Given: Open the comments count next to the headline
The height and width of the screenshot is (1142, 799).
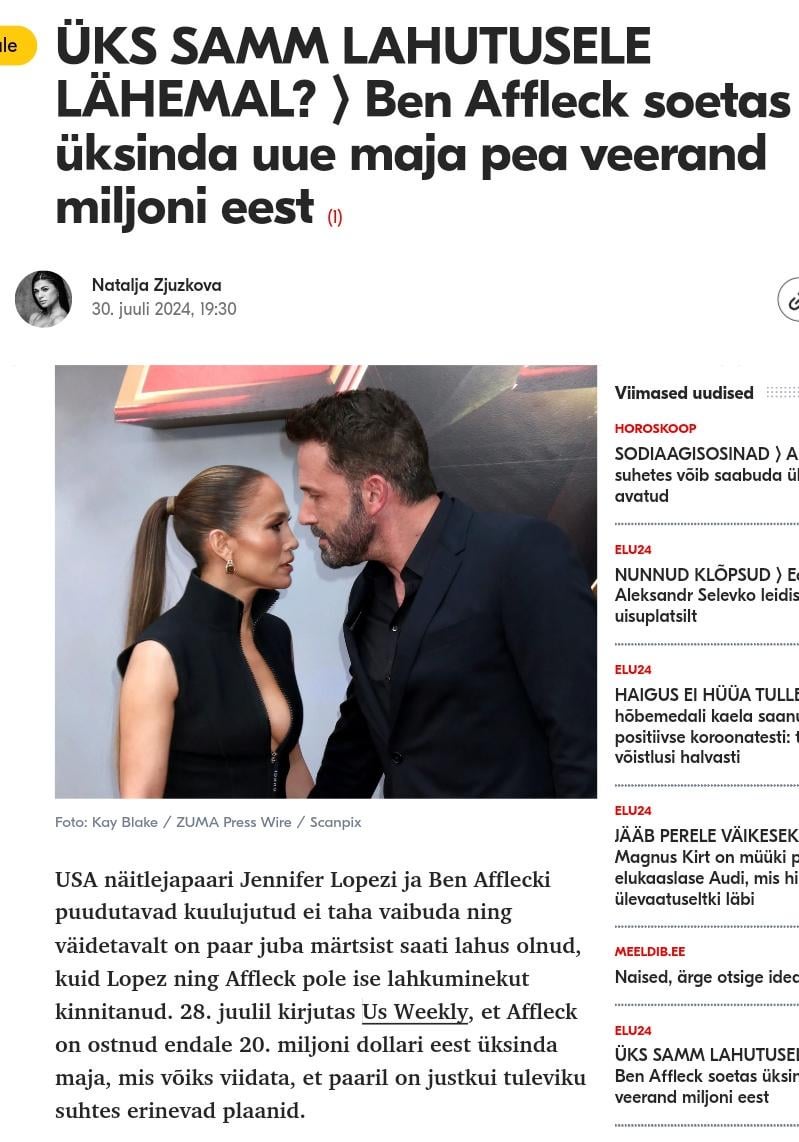Looking at the screenshot, I should 334,217.
